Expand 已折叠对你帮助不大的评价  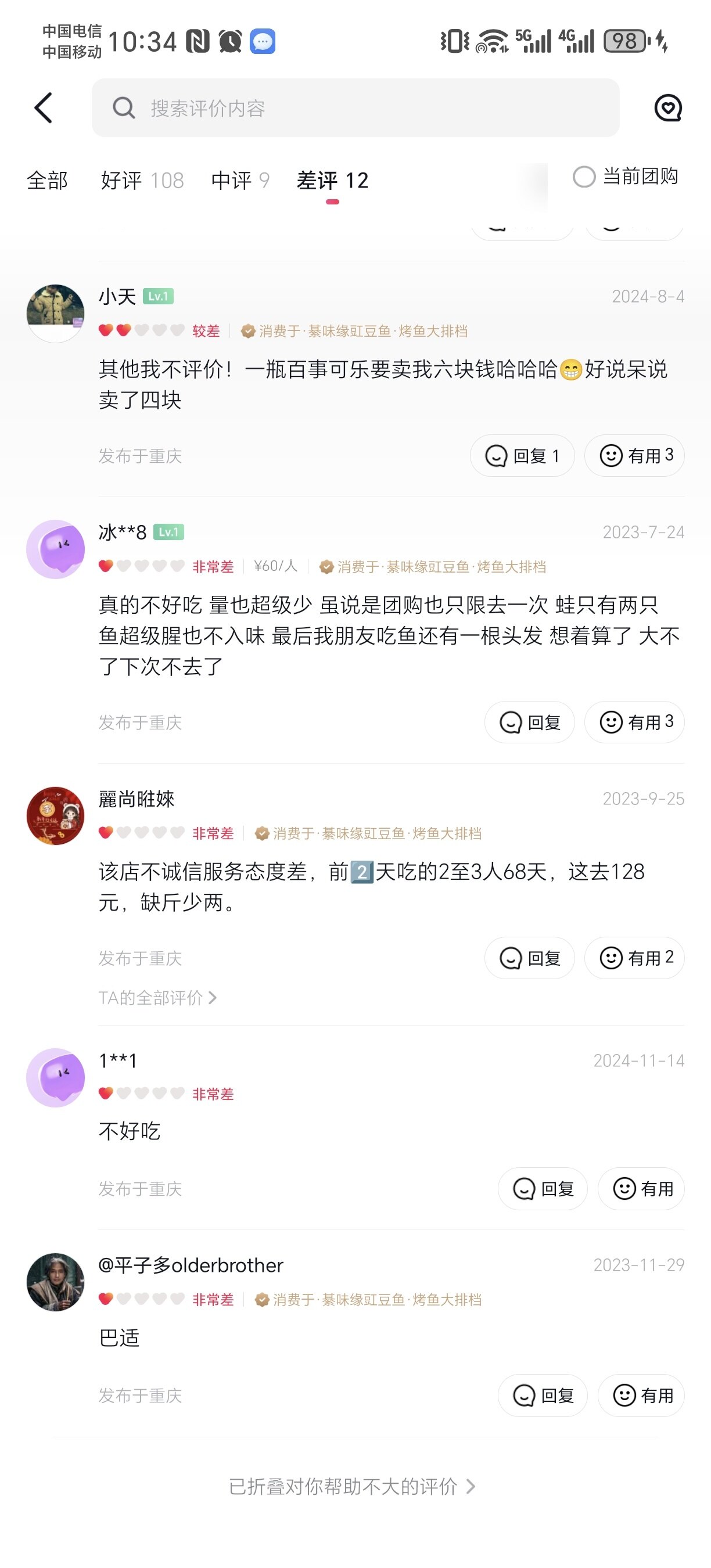tap(351, 1487)
